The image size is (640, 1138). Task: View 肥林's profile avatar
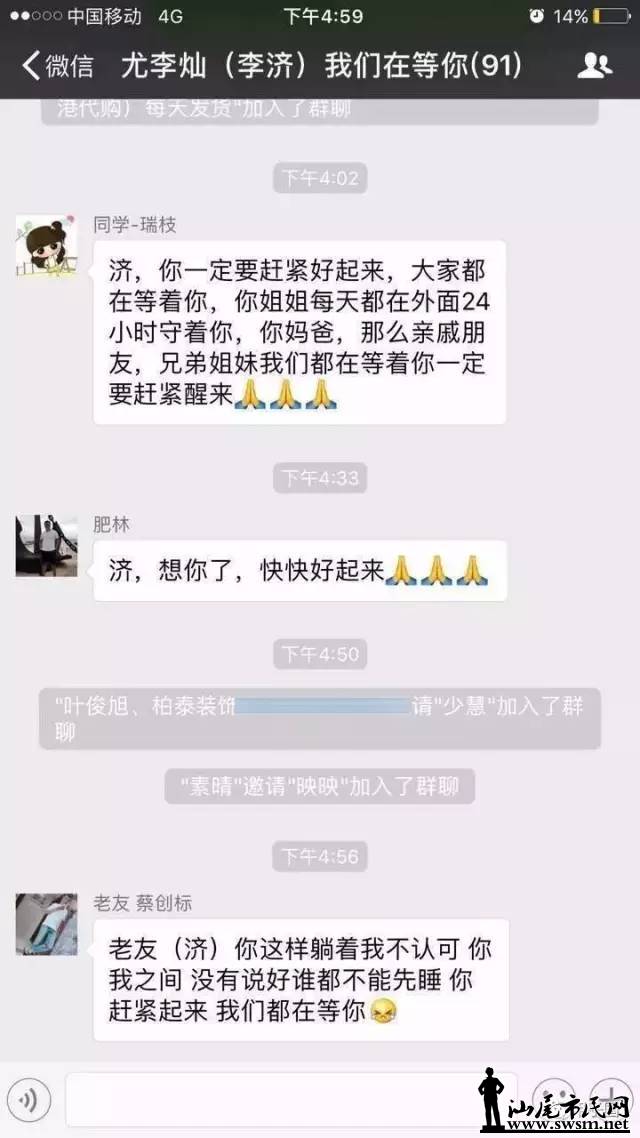(46, 546)
